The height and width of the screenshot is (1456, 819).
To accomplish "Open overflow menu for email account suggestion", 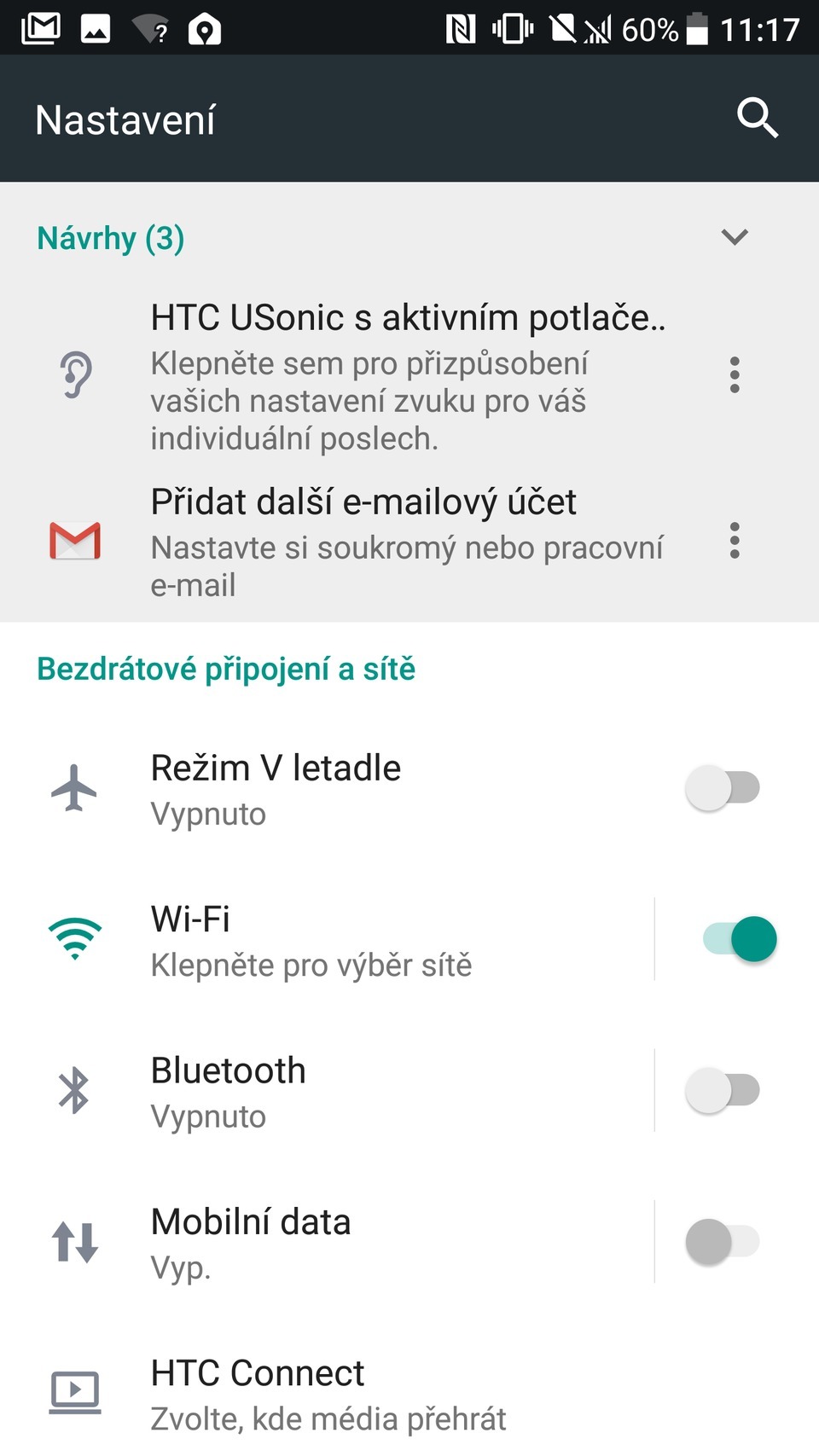I will point(735,540).
